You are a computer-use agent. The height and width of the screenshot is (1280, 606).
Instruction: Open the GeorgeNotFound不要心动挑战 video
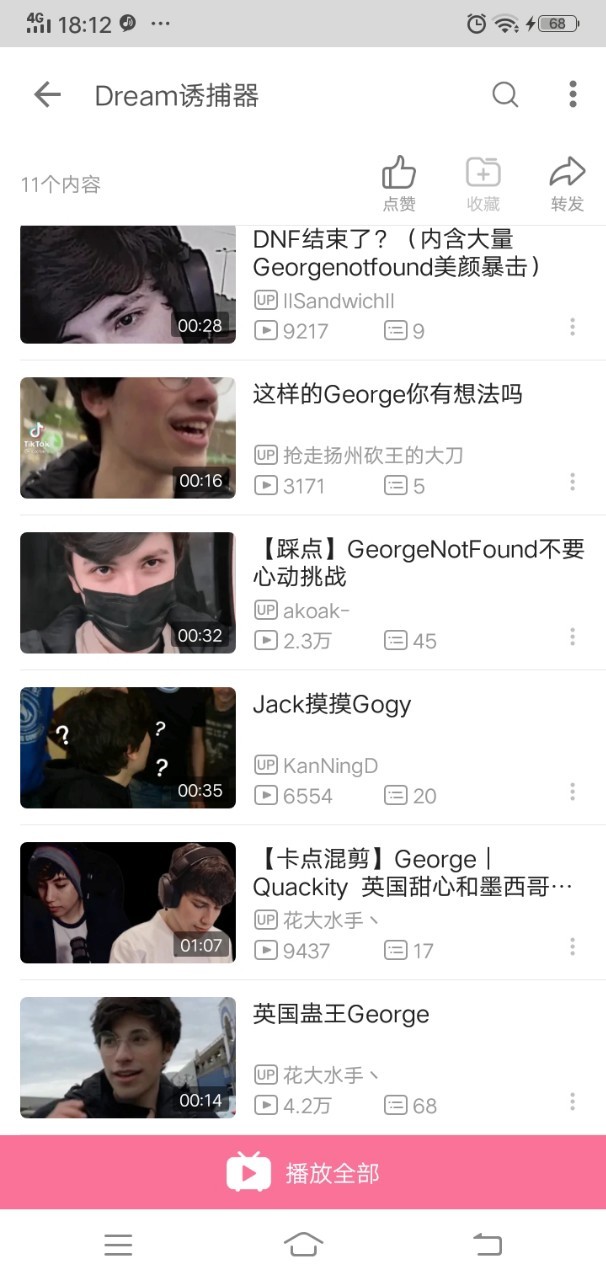(418, 563)
